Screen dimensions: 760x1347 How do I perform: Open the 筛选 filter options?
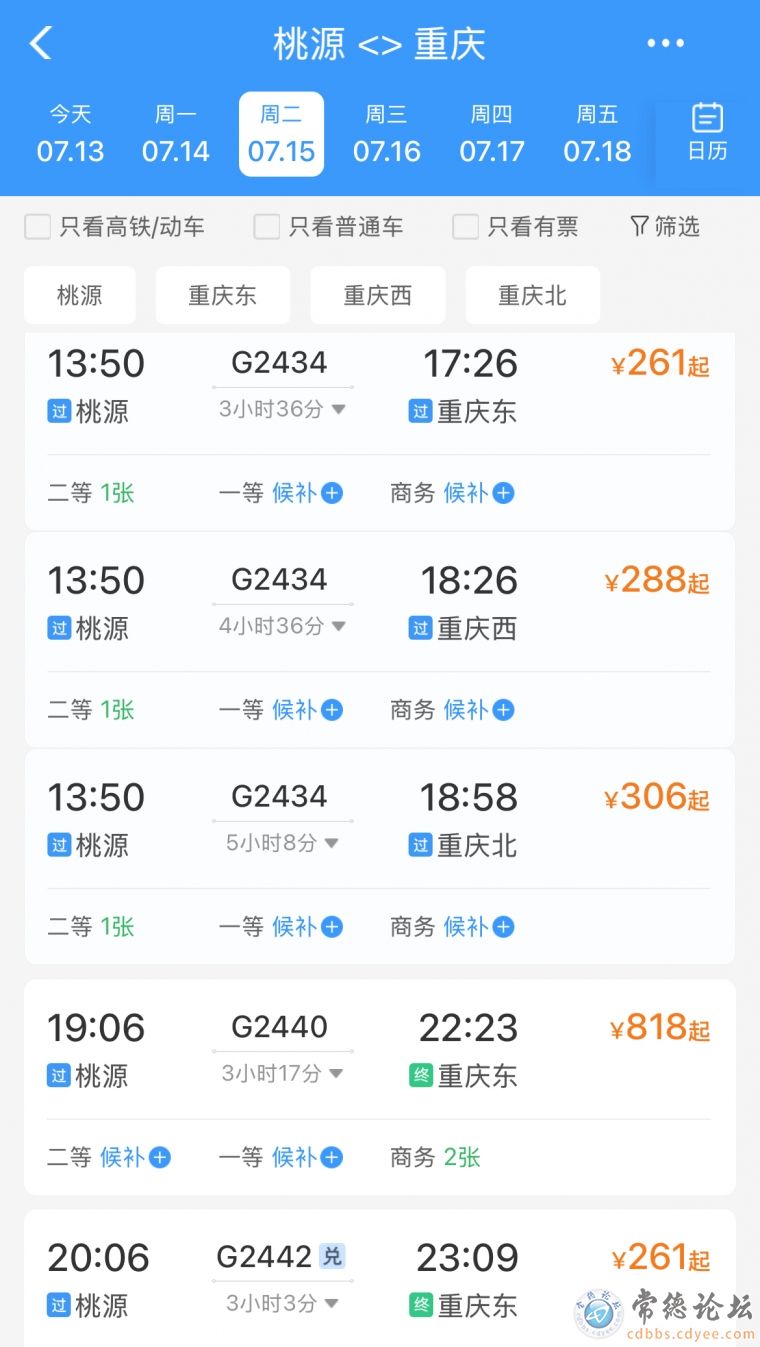[664, 227]
